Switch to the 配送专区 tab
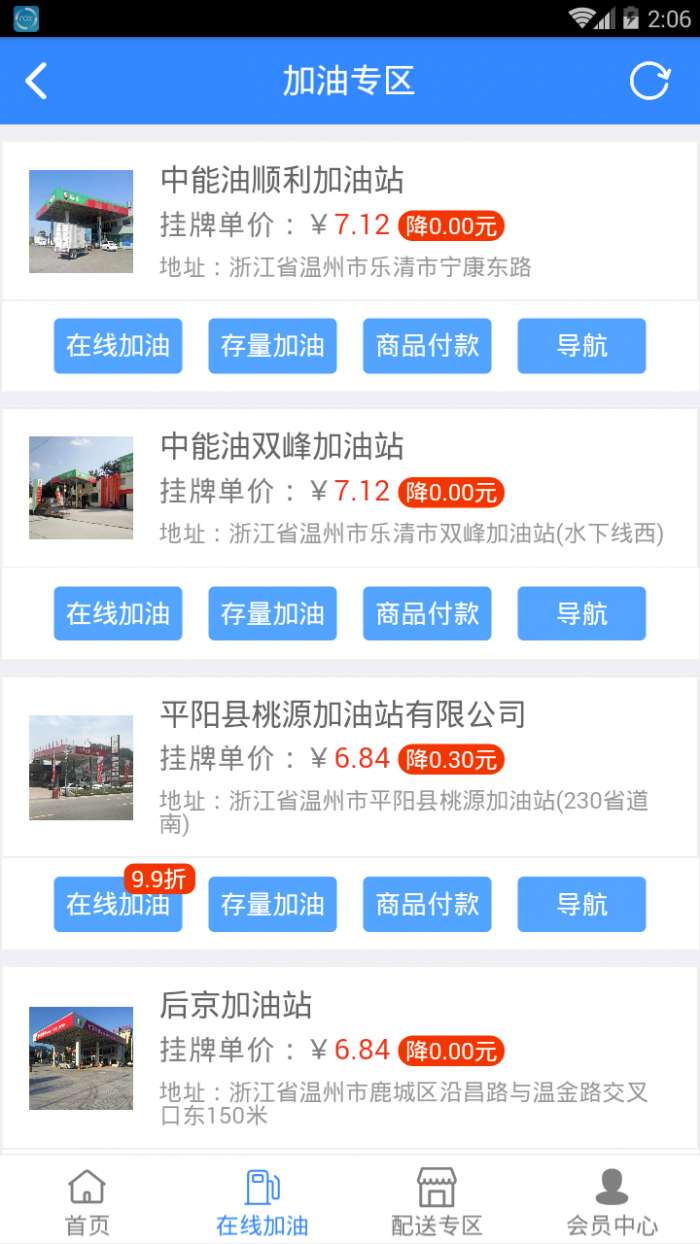 [436, 1201]
